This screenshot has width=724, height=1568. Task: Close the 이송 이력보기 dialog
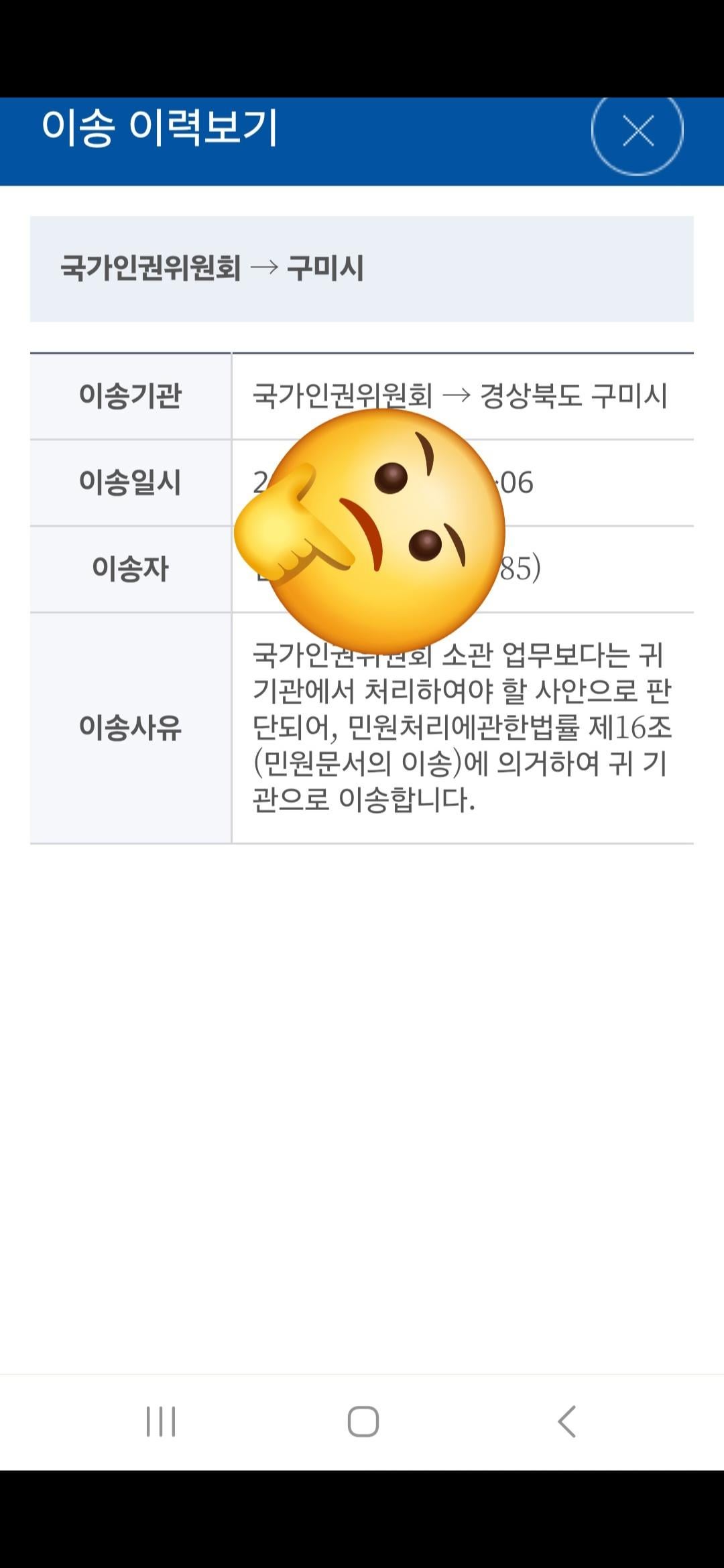[x=638, y=131]
